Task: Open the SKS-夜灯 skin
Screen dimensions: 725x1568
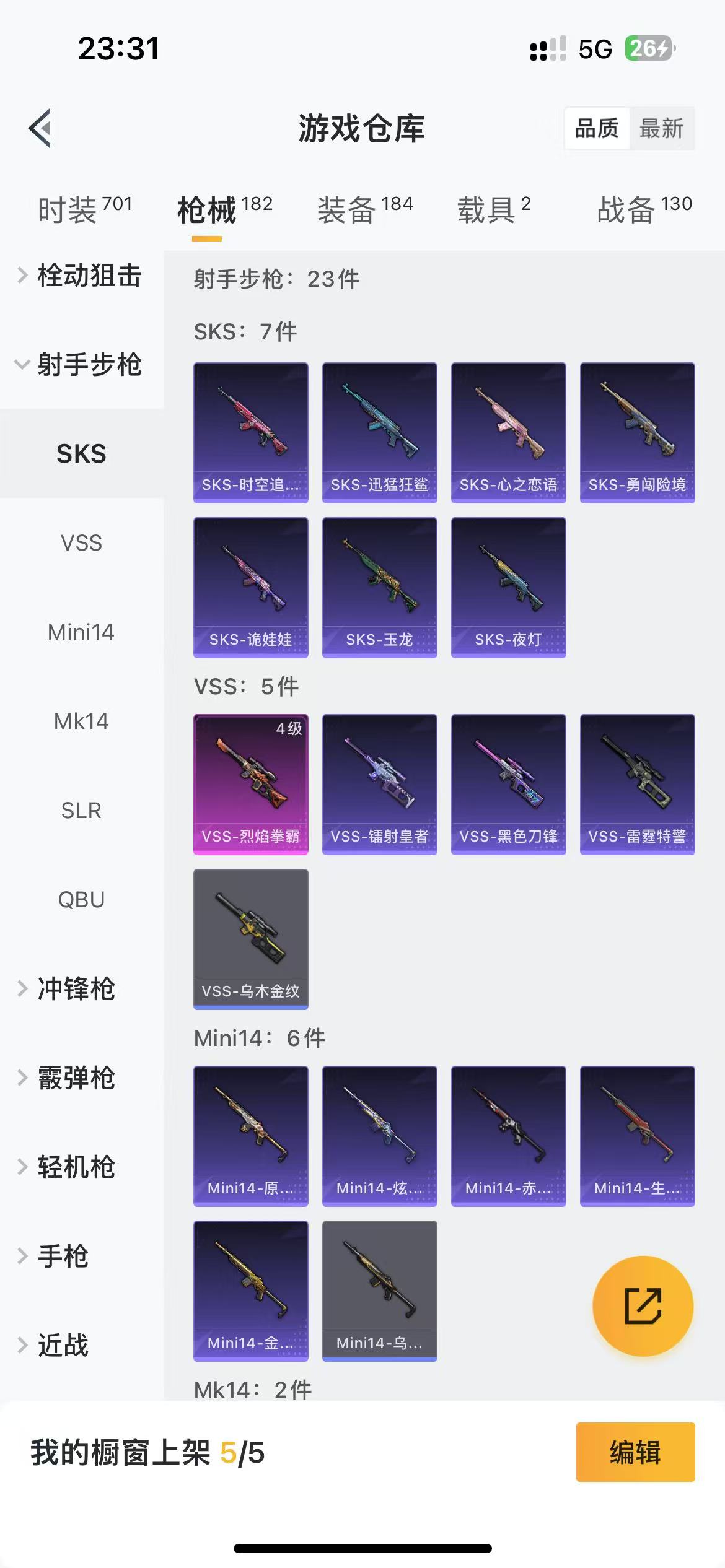Action: pyautogui.click(x=508, y=587)
